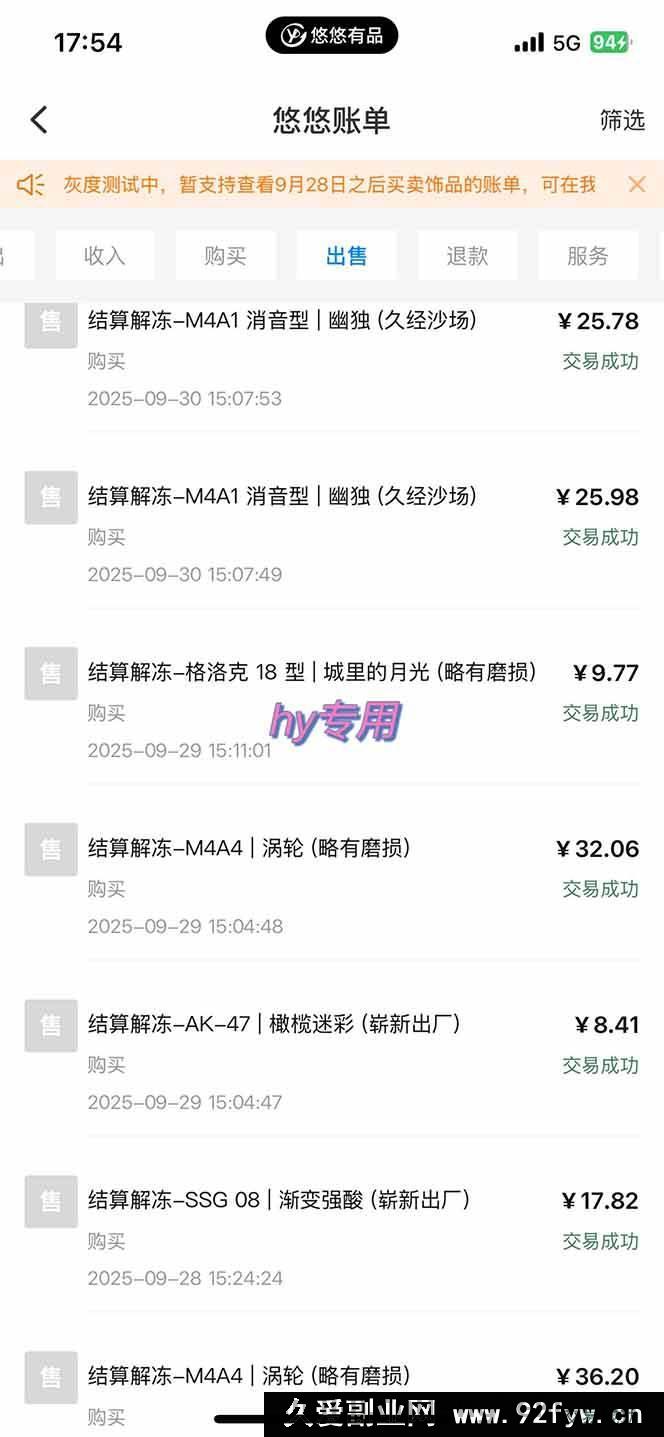Return to the 悠悠有品 app pill
Image resolution: width=664 pixels, height=1437 pixels.
(x=332, y=36)
